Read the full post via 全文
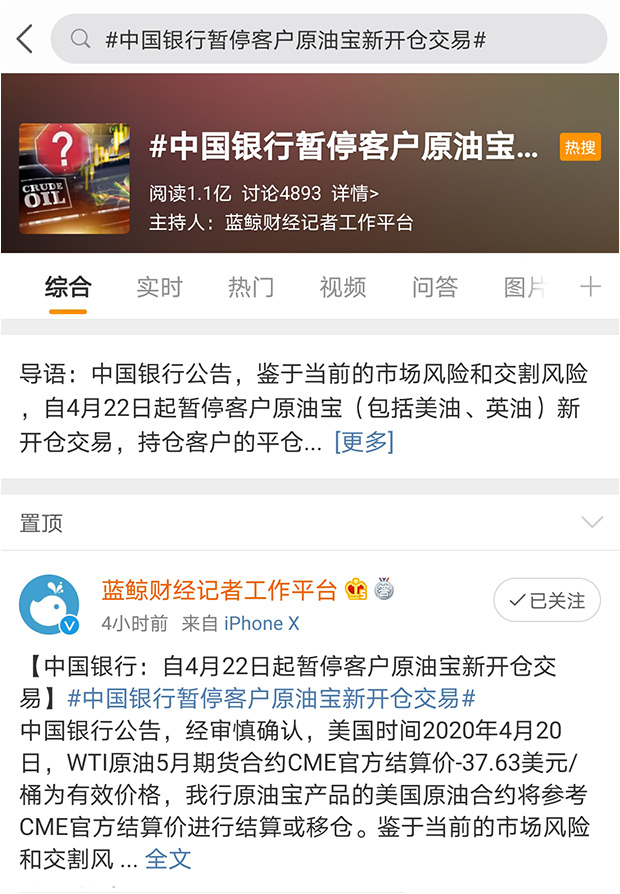Screen dimensions: 620x894 (168, 859)
